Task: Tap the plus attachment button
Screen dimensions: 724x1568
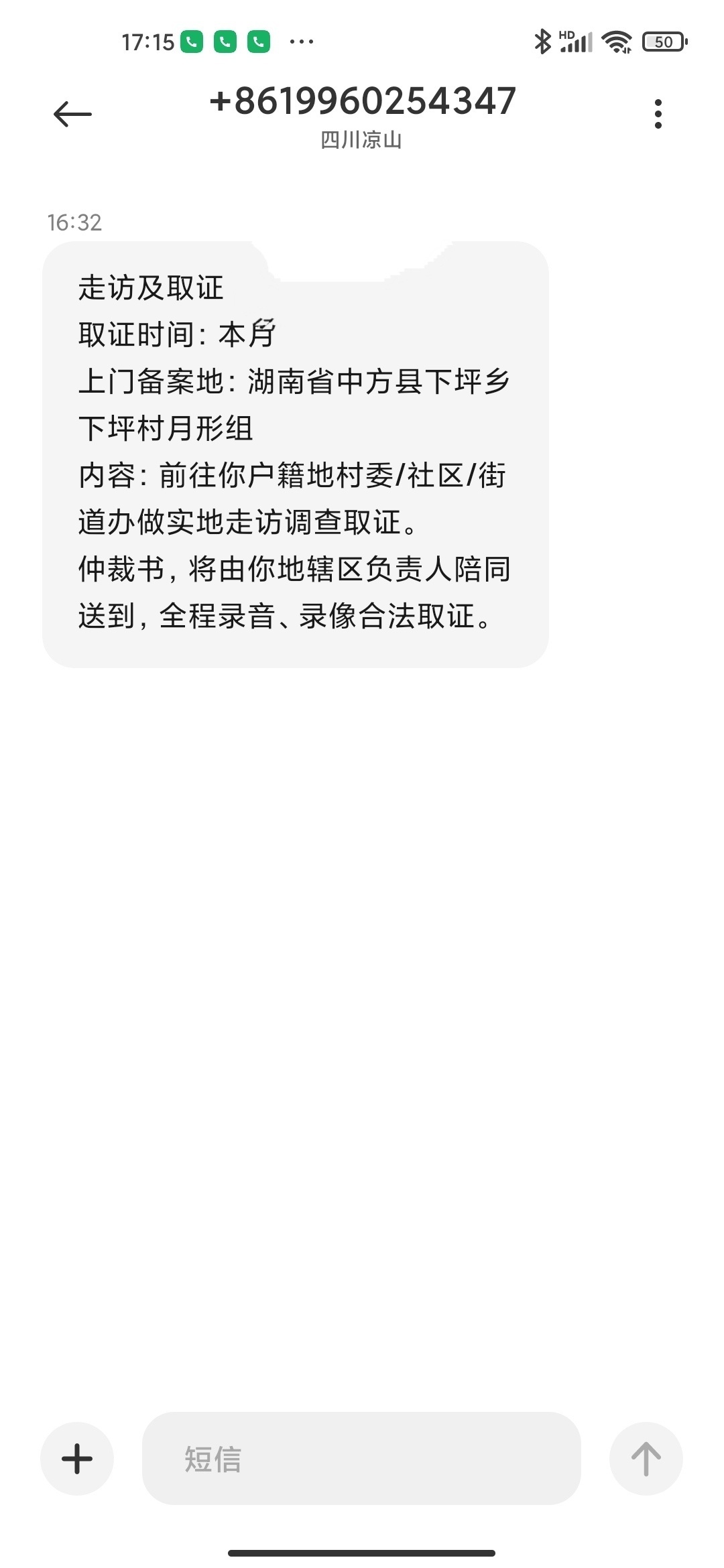Action: click(77, 1458)
